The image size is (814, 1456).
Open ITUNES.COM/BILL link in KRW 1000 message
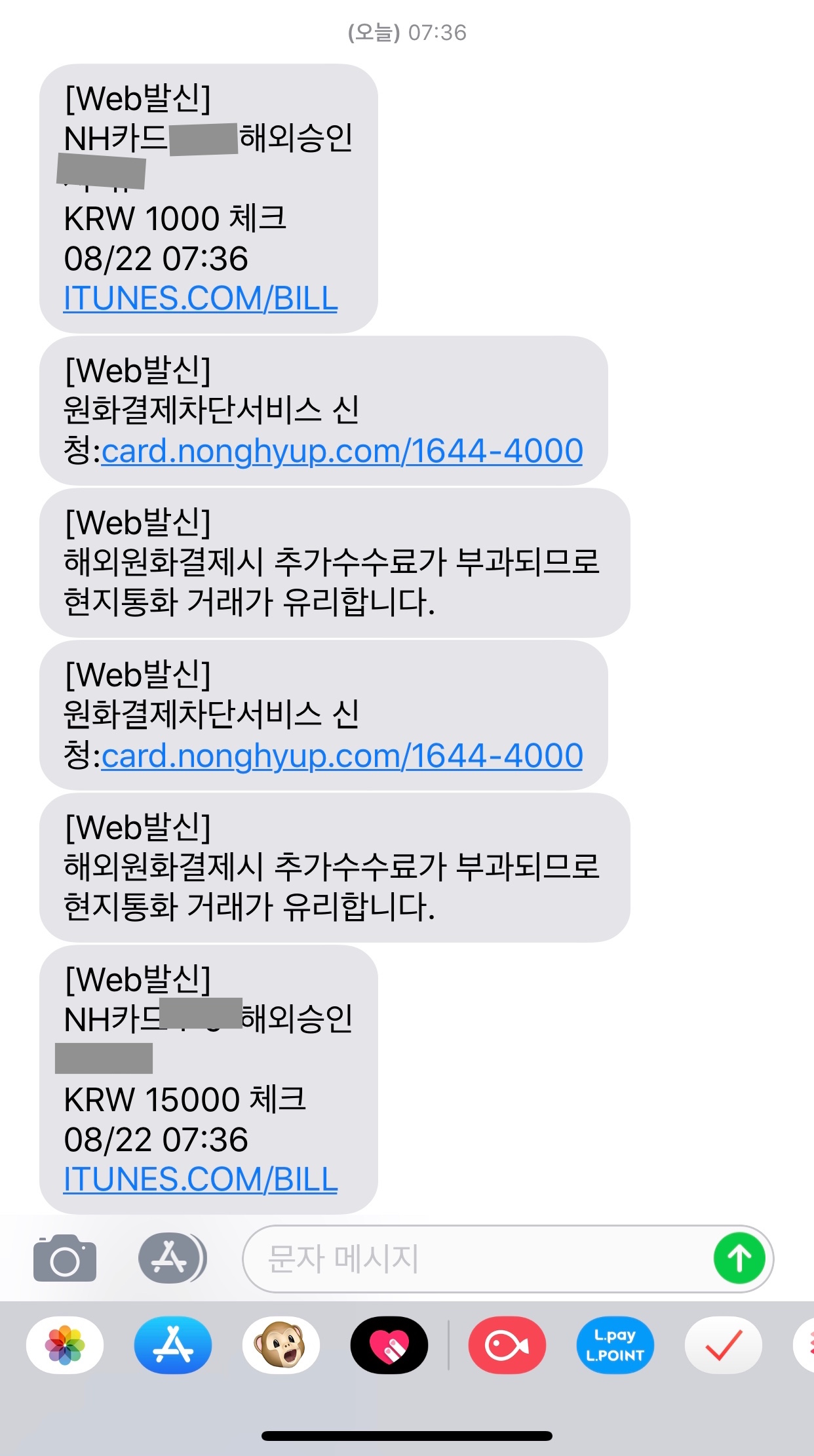pyautogui.click(x=200, y=298)
